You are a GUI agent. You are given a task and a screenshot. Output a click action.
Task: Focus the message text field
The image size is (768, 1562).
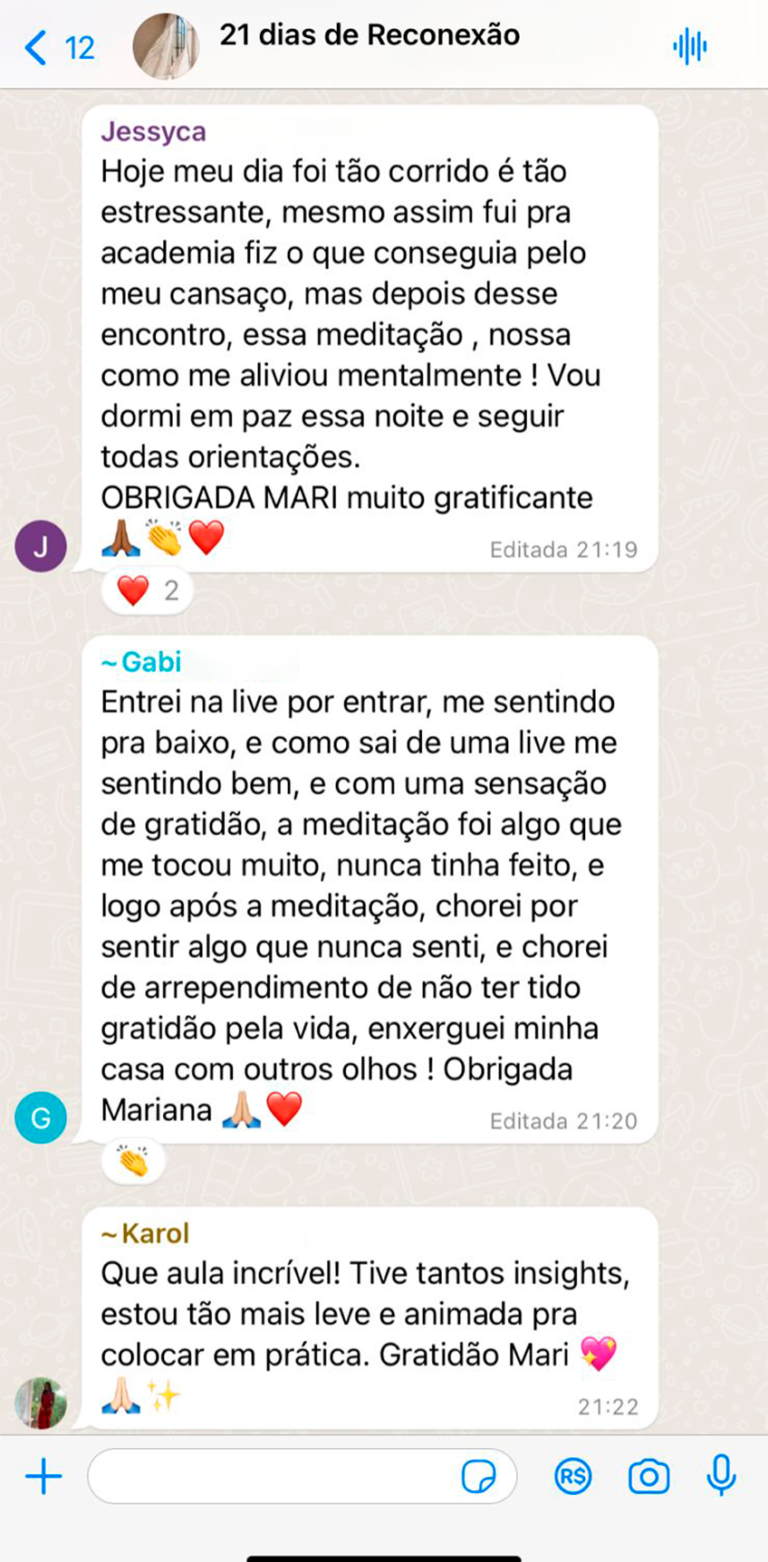click(x=270, y=1476)
